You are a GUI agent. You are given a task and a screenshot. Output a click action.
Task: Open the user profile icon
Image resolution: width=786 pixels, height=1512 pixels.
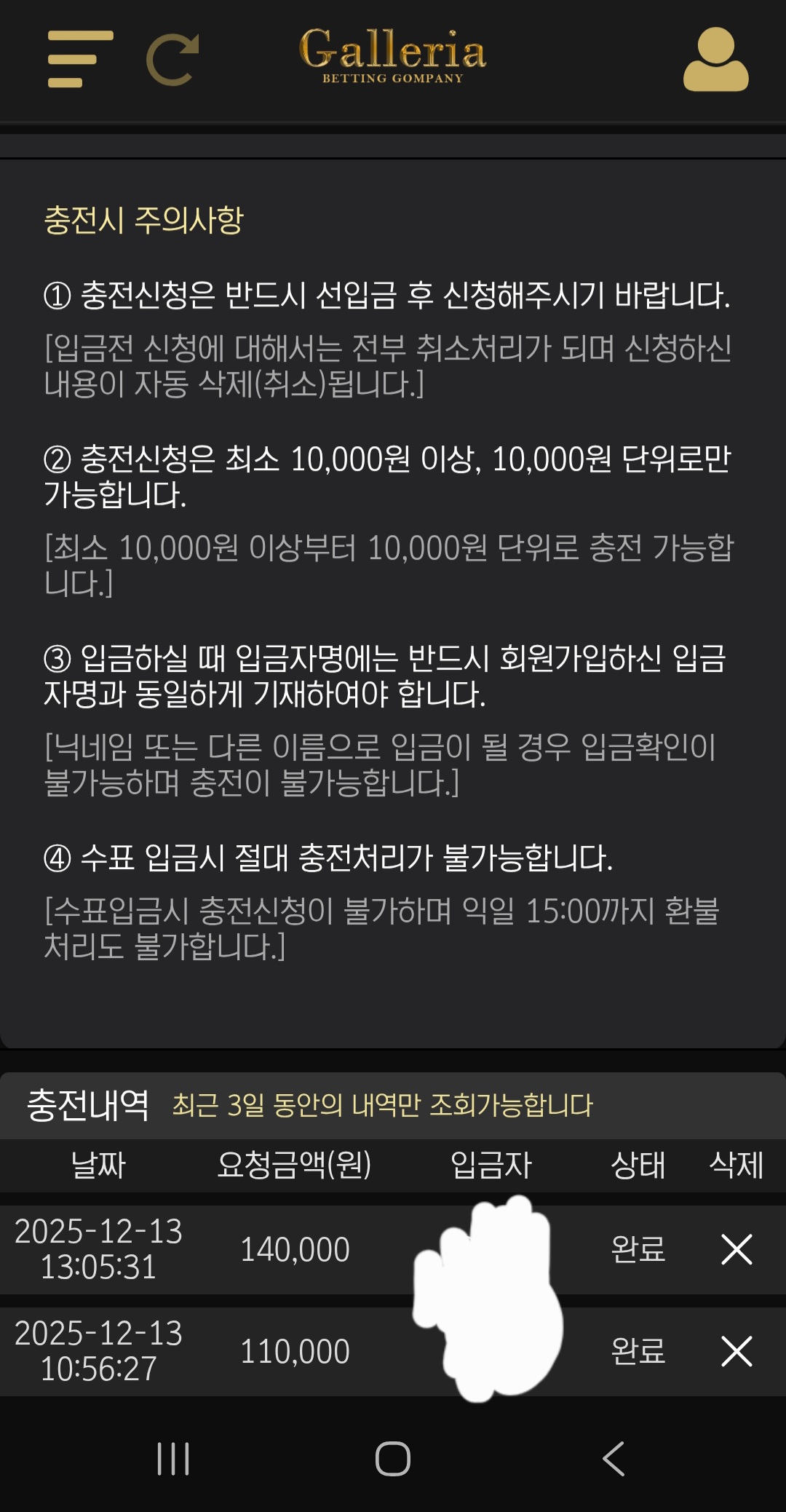point(715,60)
